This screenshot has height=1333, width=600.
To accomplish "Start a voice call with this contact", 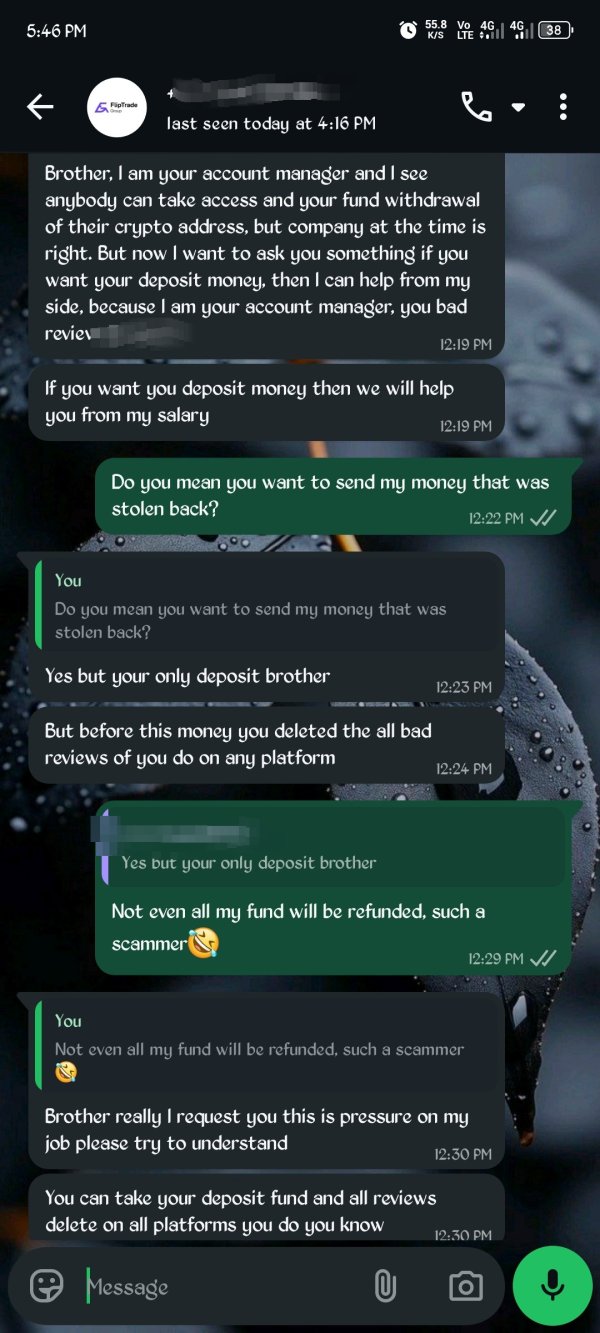I will pos(476,107).
